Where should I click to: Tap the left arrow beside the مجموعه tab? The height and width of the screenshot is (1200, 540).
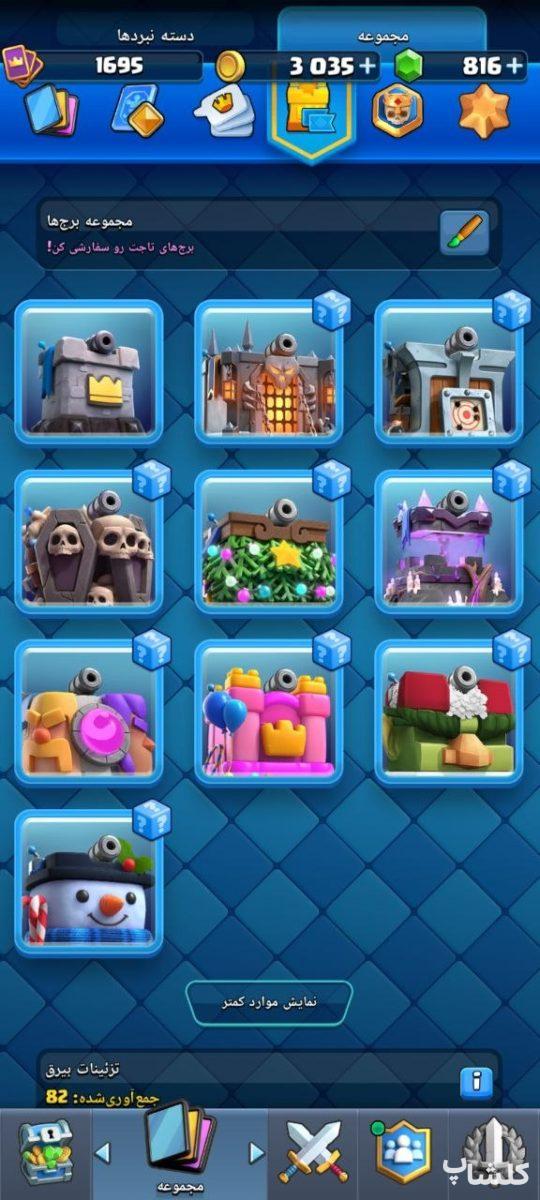(102, 1153)
